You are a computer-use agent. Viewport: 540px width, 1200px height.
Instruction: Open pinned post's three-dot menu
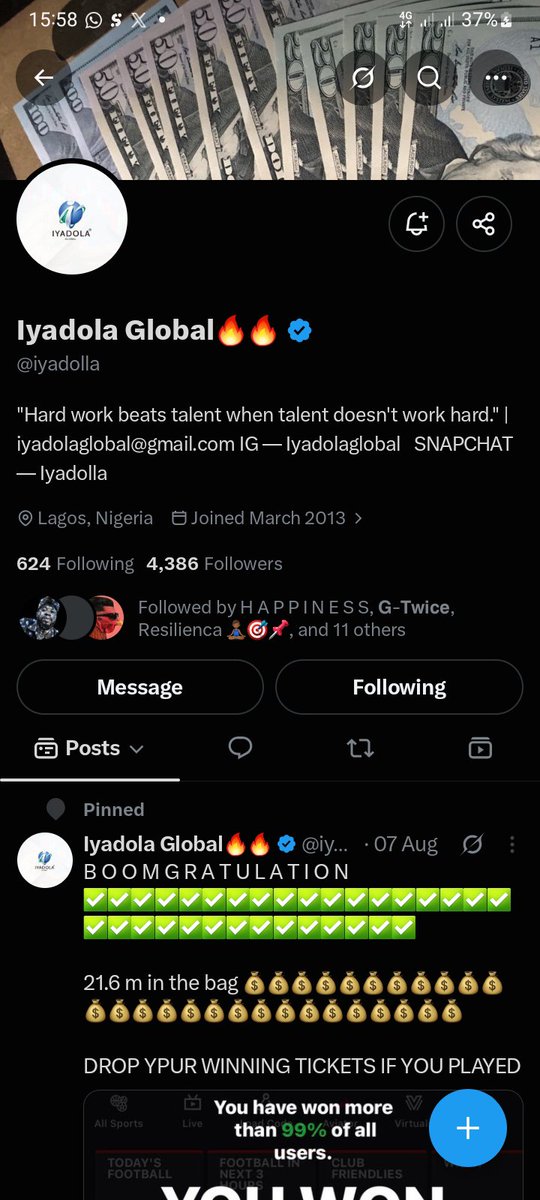[512, 845]
